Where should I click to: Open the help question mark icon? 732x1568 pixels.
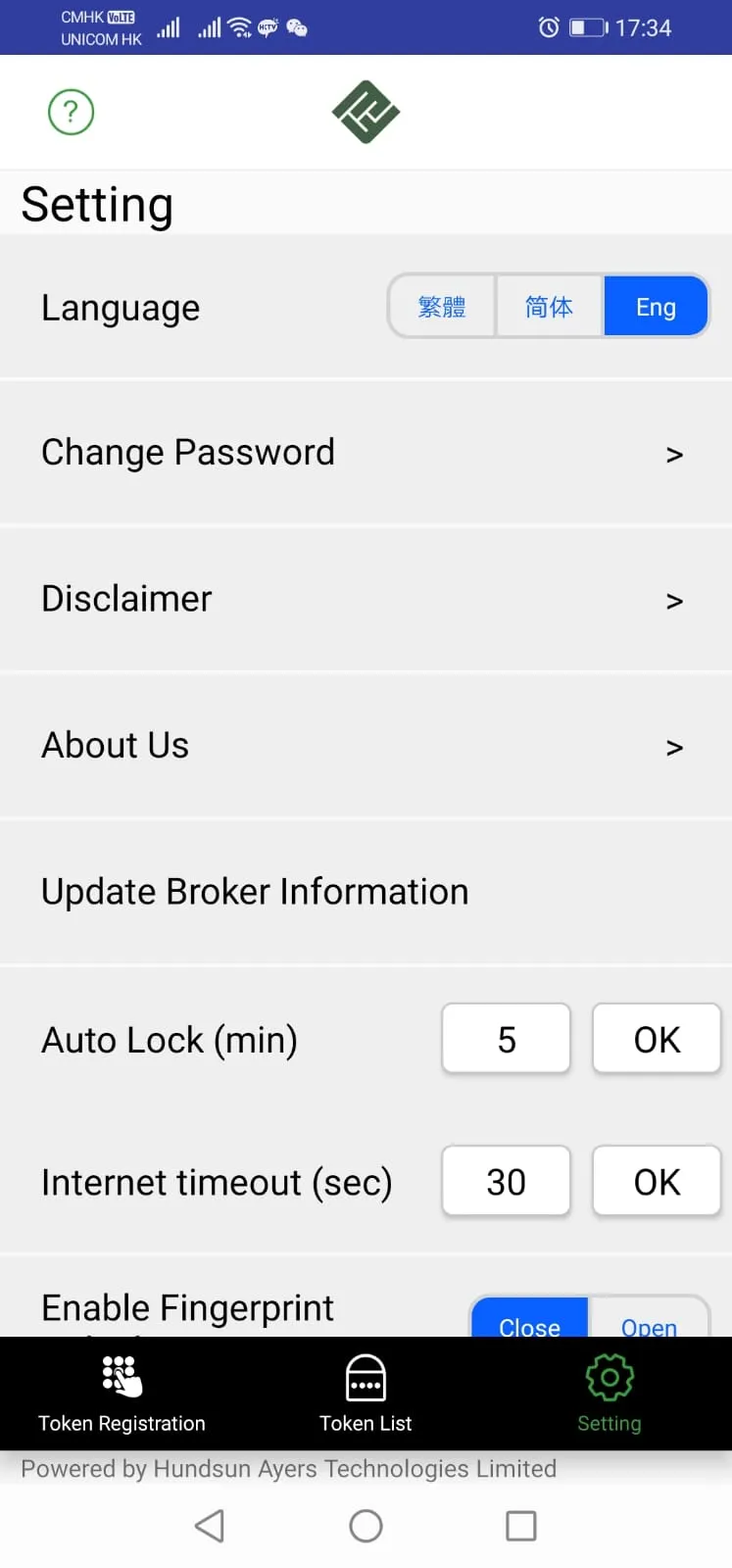(71, 113)
